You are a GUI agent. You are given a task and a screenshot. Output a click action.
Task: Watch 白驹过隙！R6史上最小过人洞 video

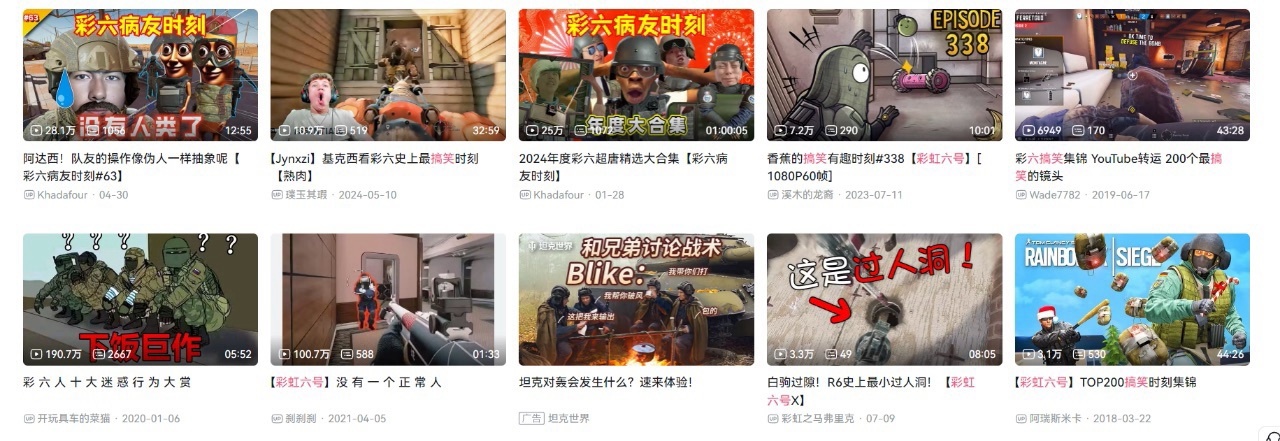coord(884,299)
